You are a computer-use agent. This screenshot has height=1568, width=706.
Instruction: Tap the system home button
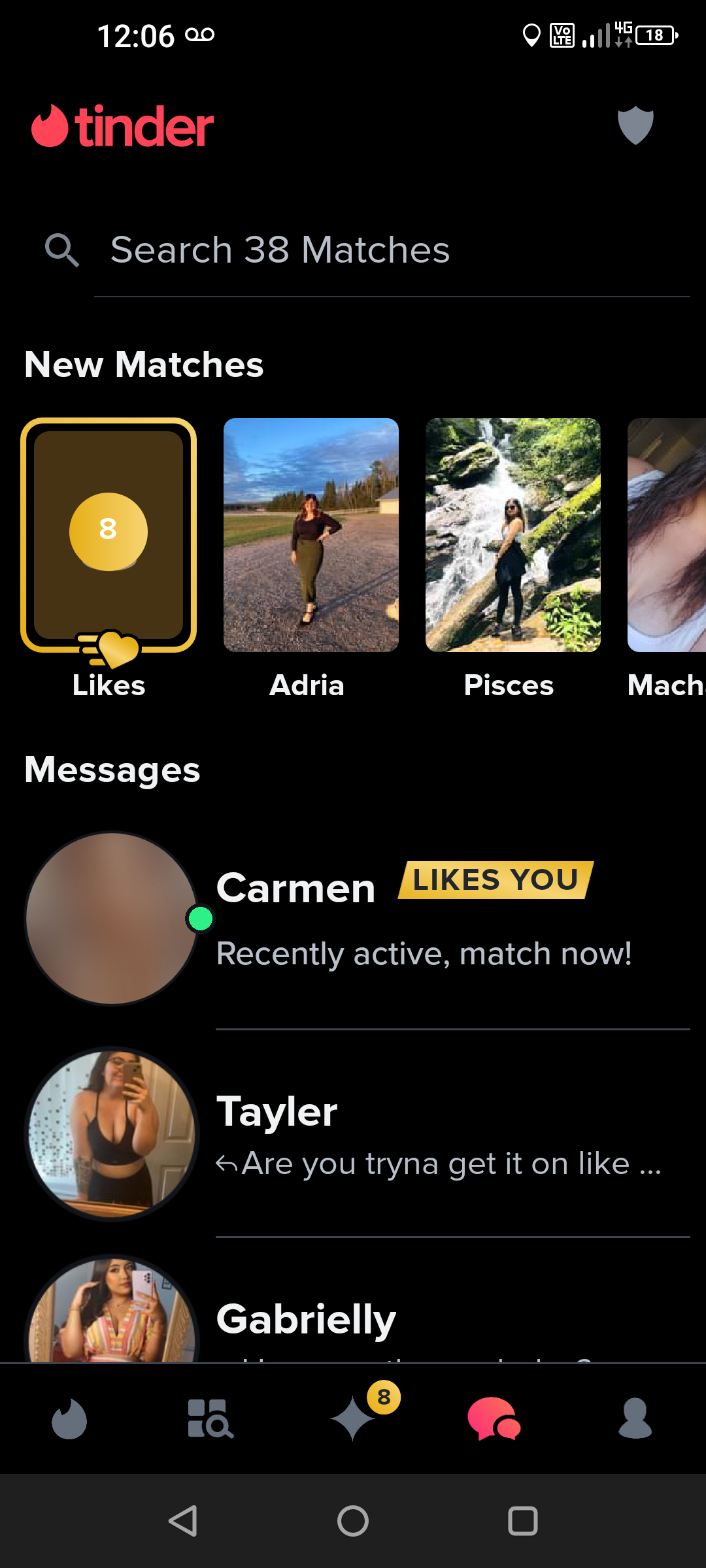pyautogui.click(x=353, y=1521)
